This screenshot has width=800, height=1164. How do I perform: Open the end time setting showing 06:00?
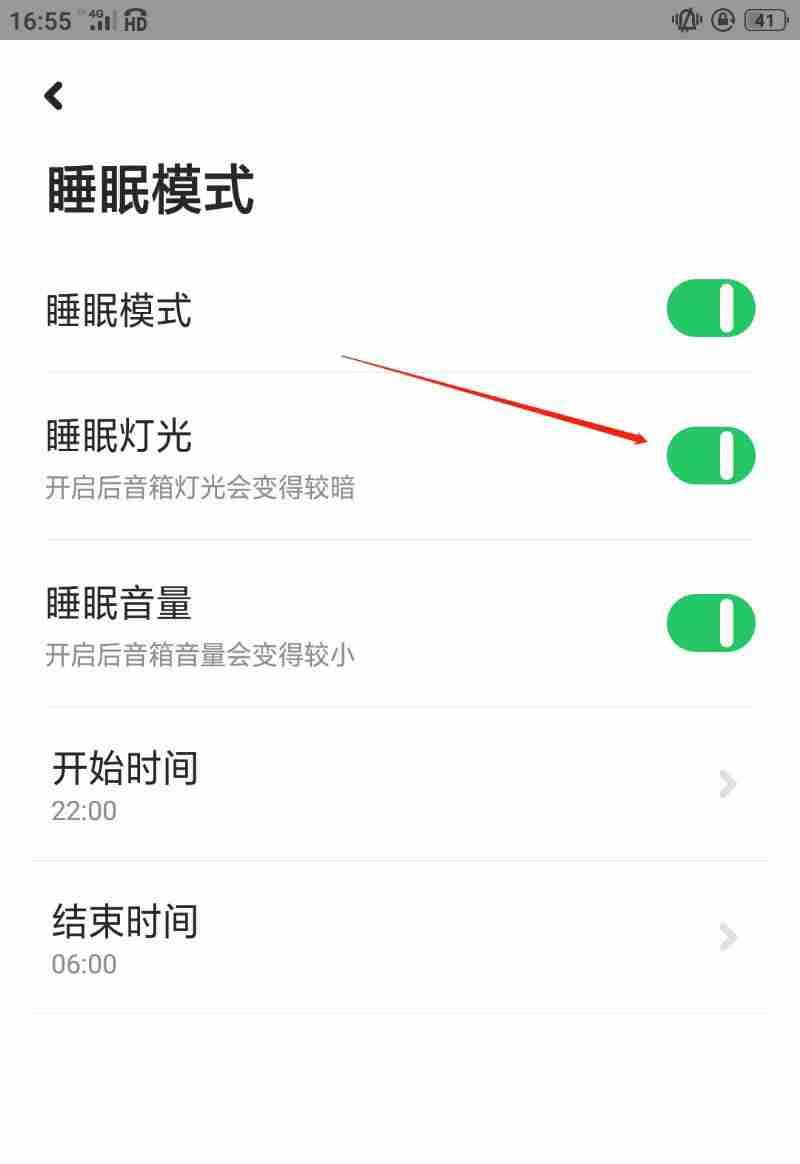pyautogui.click(x=125, y=937)
